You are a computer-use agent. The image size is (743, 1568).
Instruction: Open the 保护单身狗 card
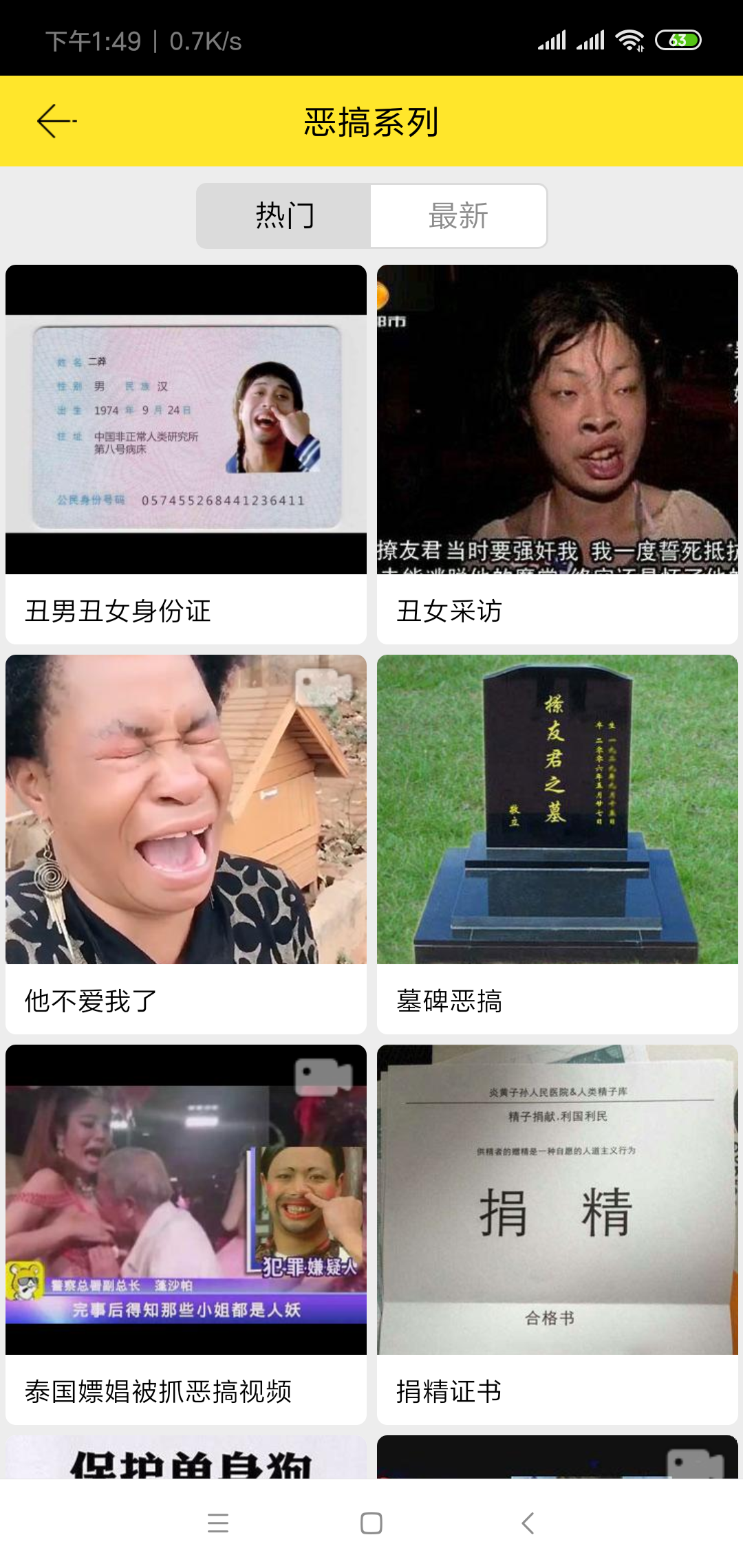pos(186,1458)
